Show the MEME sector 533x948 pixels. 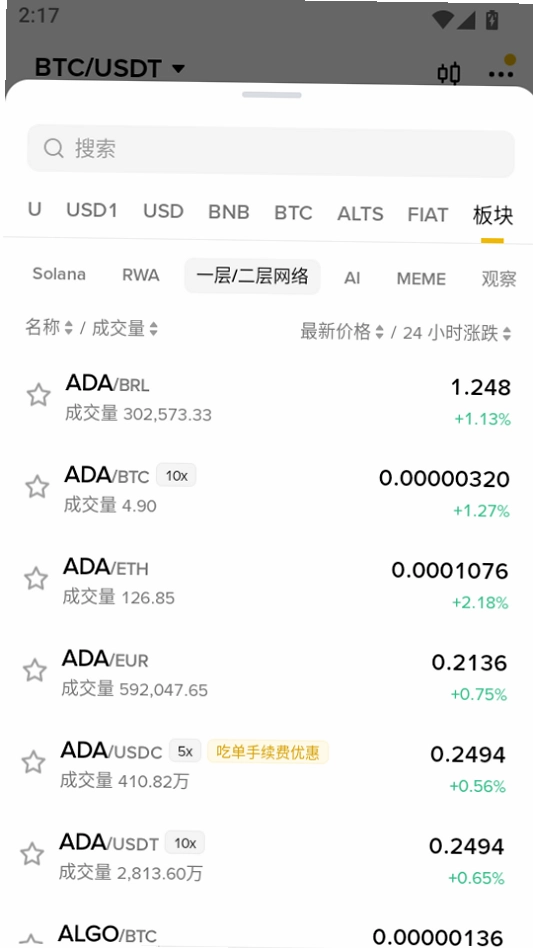pyautogui.click(x=421, y=279)
